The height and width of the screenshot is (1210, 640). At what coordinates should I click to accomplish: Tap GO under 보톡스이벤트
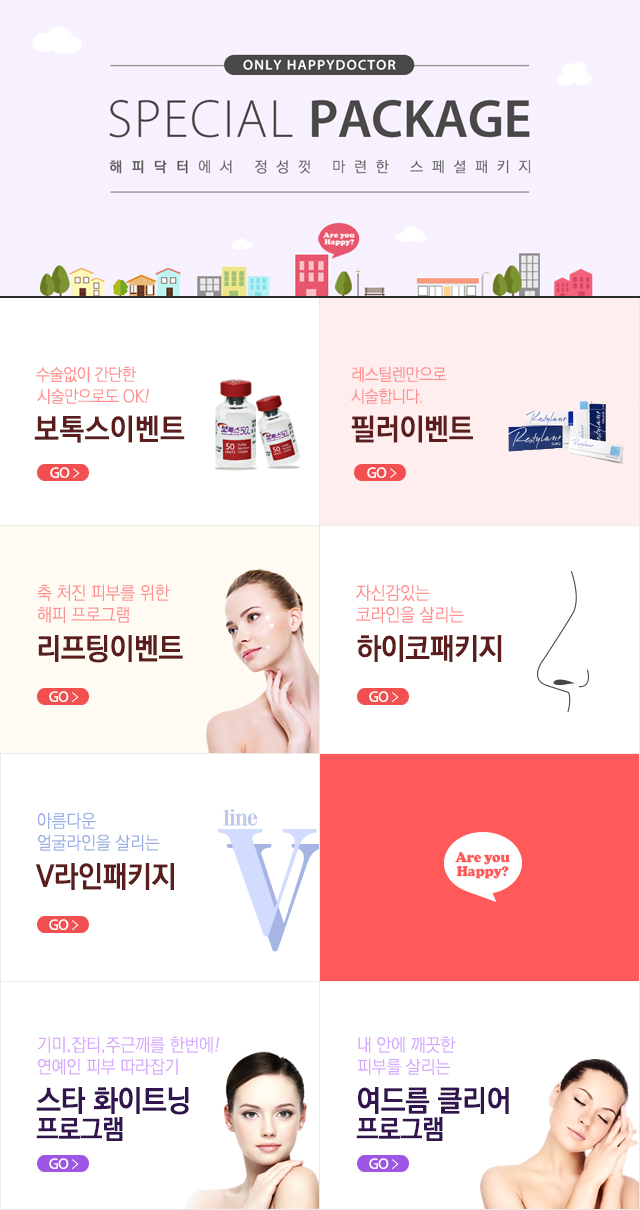[63, 473]
